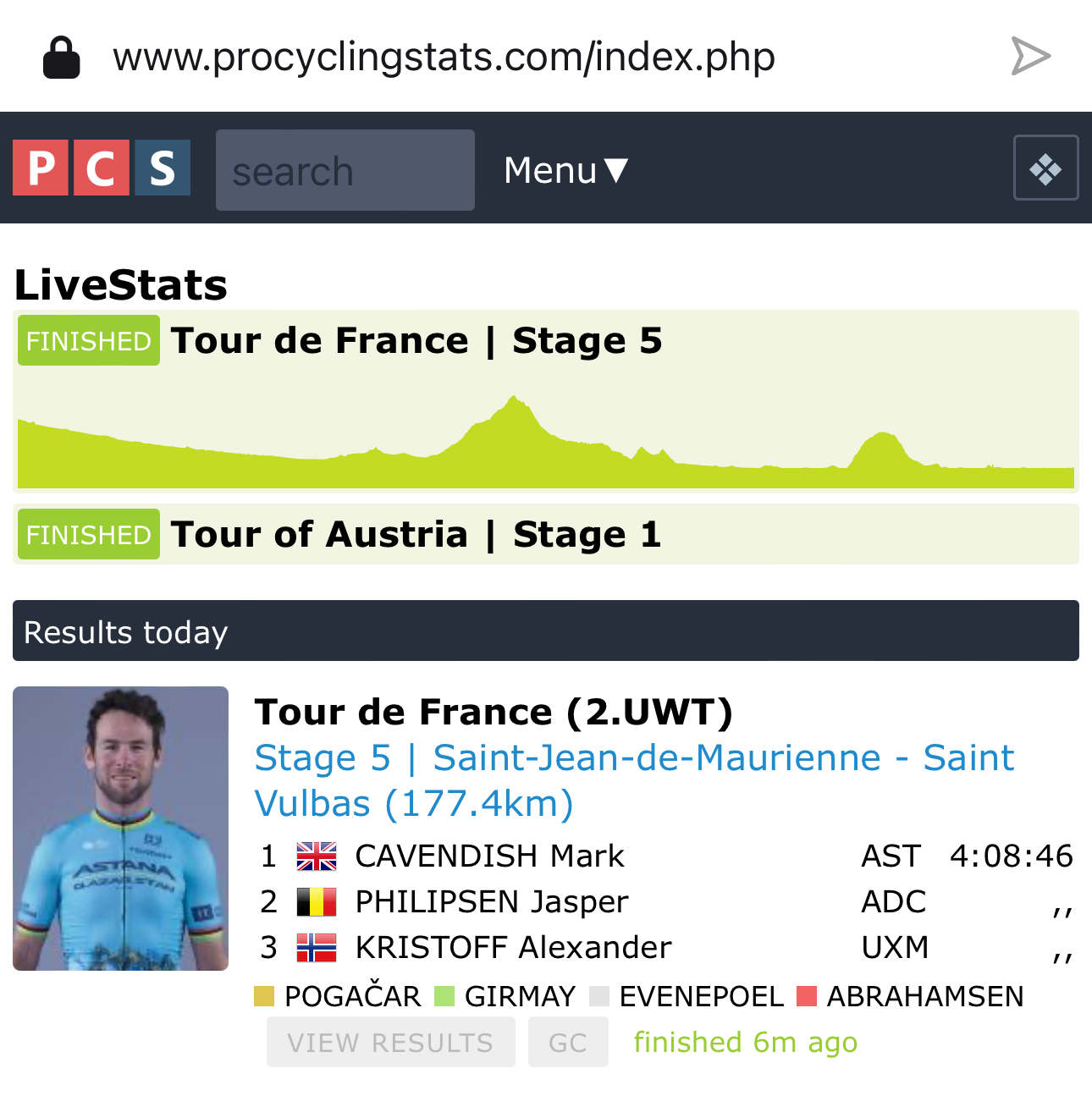
Task: Tap the VIEW RESULTS button
Action: point(390,1042)
